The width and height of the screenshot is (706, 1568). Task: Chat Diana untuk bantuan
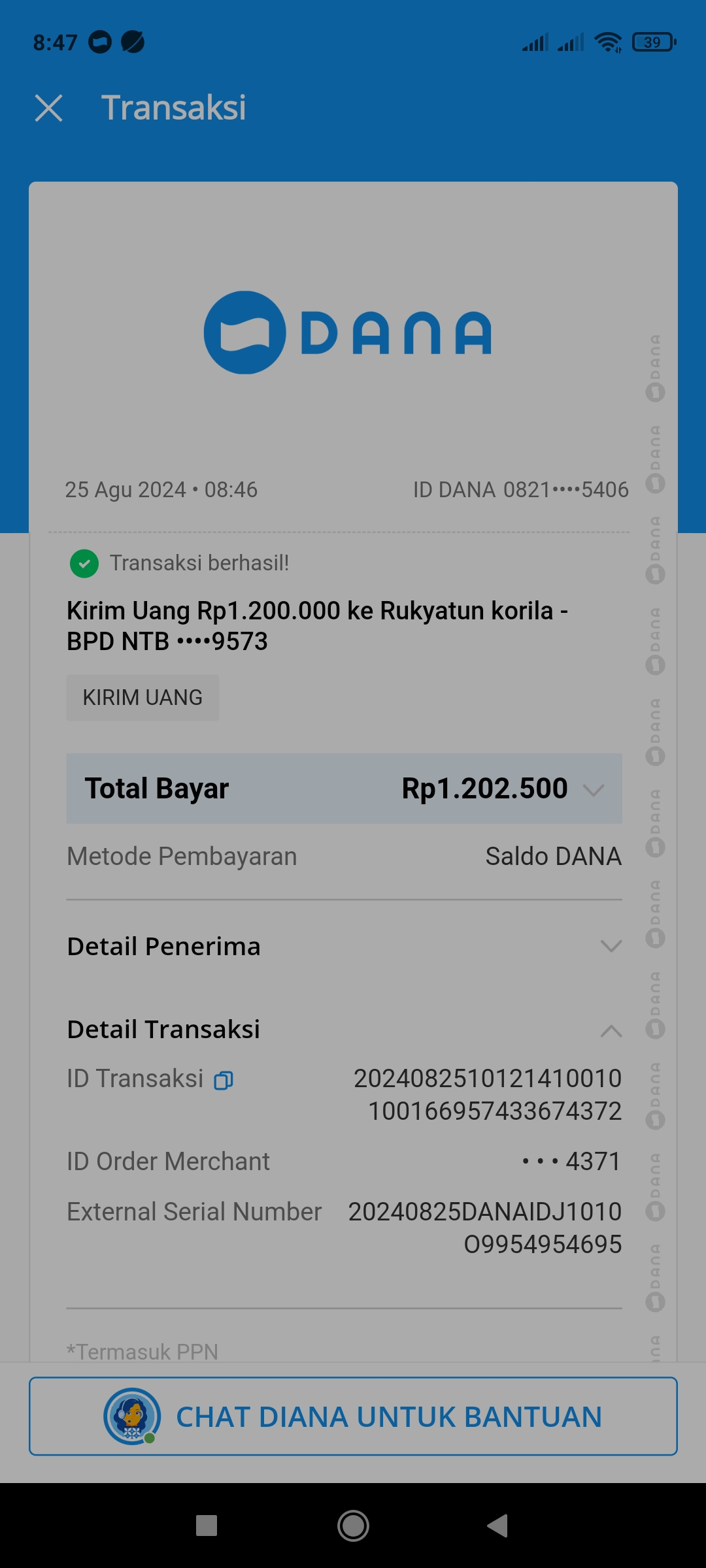(353, 1416)
